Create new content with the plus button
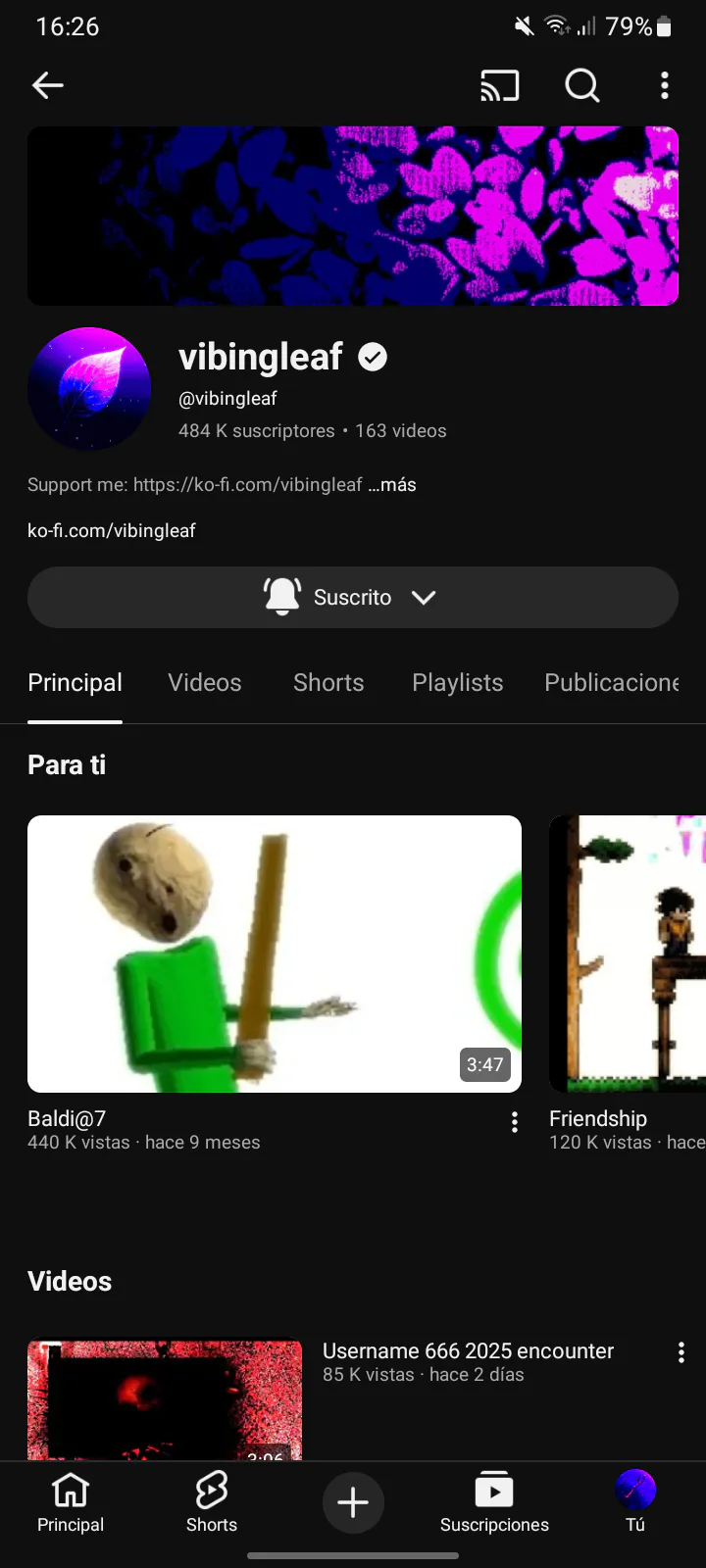Screen dimensions: 706x1568 point(353,1502)
